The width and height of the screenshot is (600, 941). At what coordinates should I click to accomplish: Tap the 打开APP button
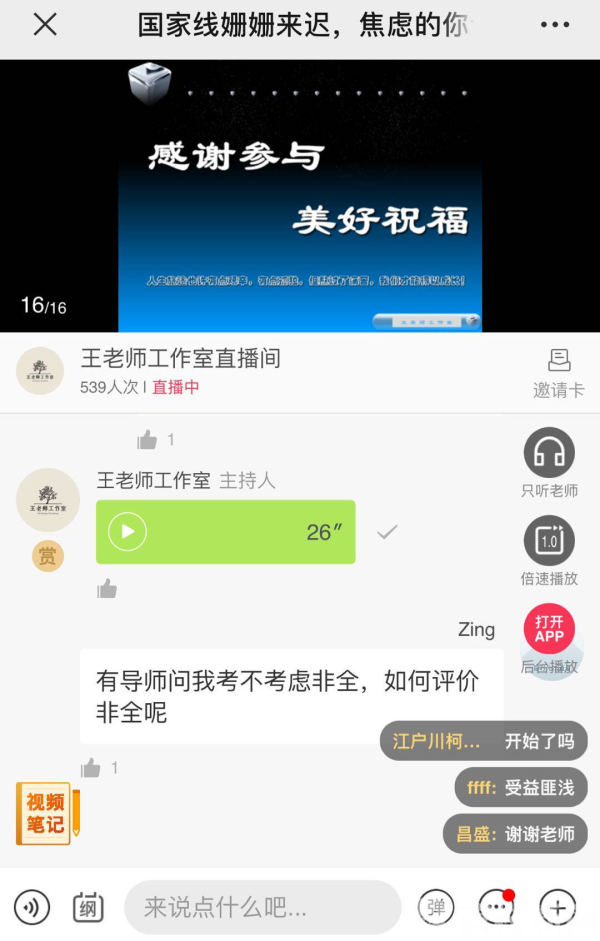[549, 629]
